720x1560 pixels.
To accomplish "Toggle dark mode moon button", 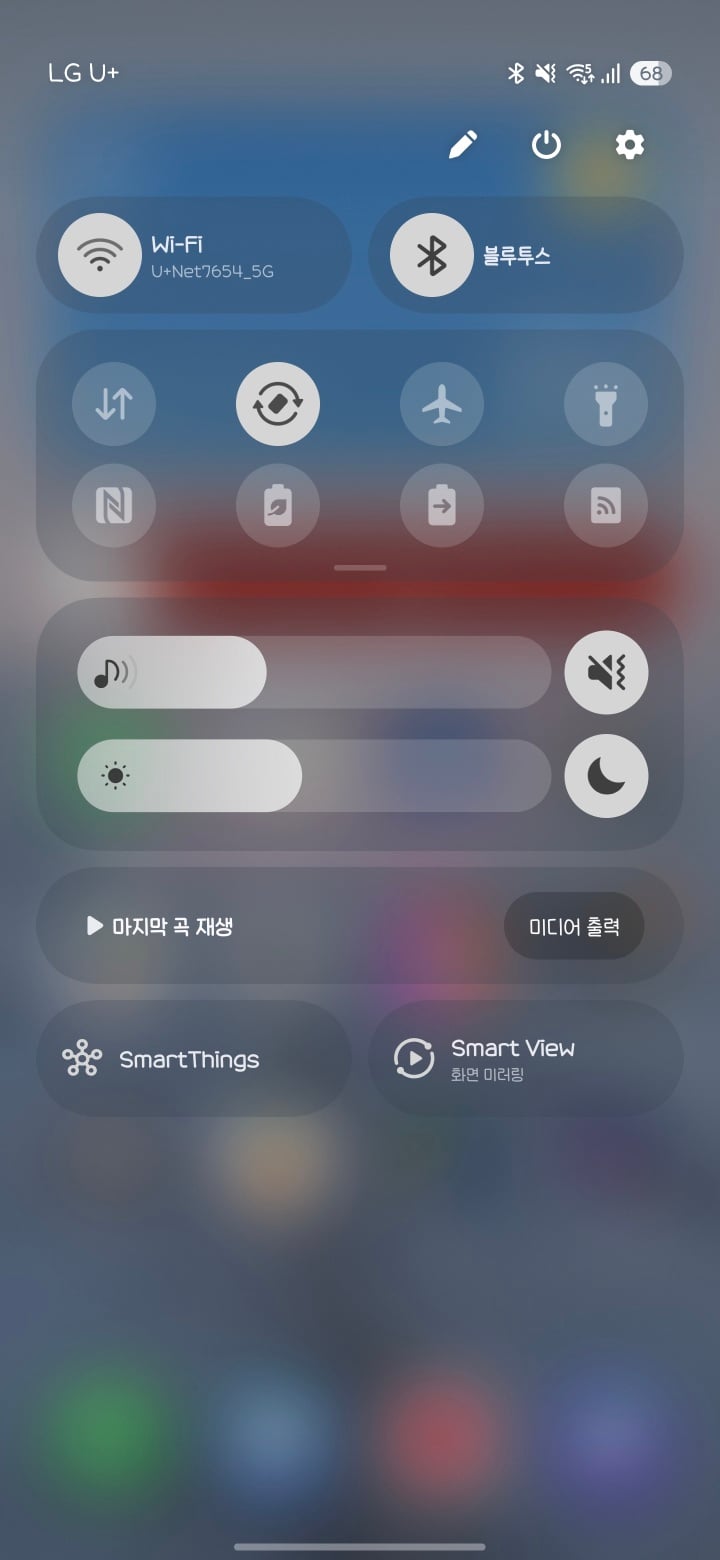I will [606, 775].
